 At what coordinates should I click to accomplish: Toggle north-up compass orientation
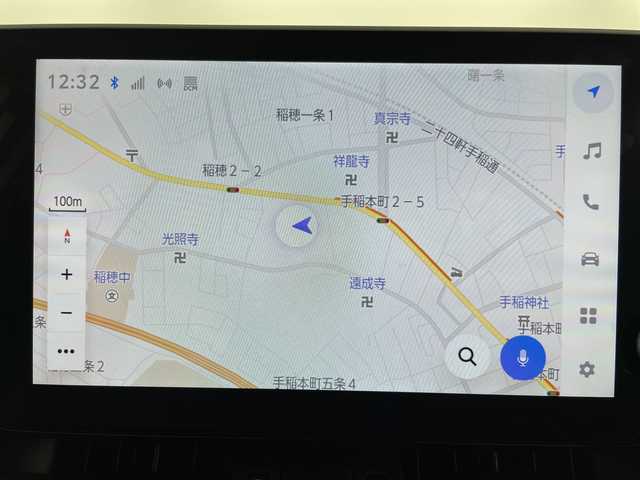[x=67, y=235]
